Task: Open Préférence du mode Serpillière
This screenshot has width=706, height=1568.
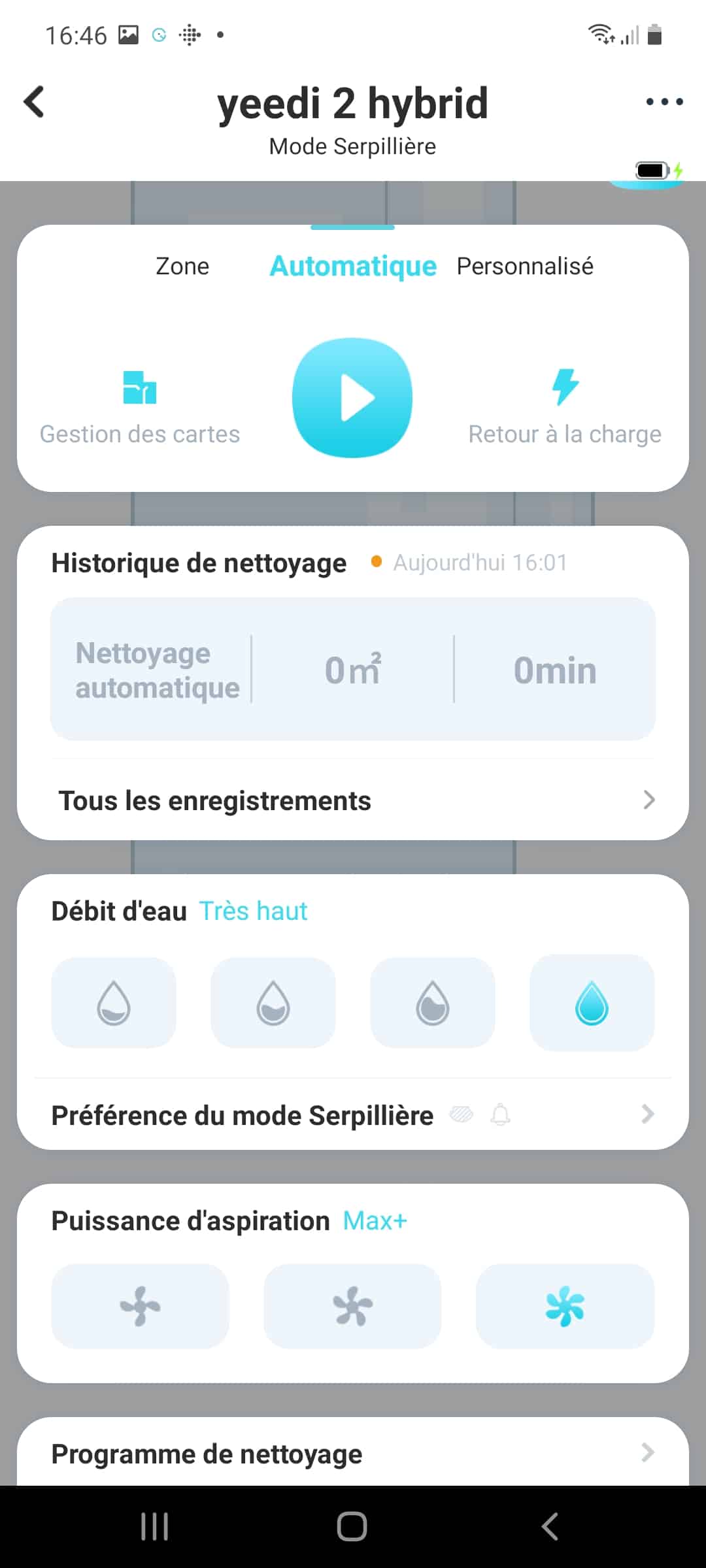Action: (353, 1115)
